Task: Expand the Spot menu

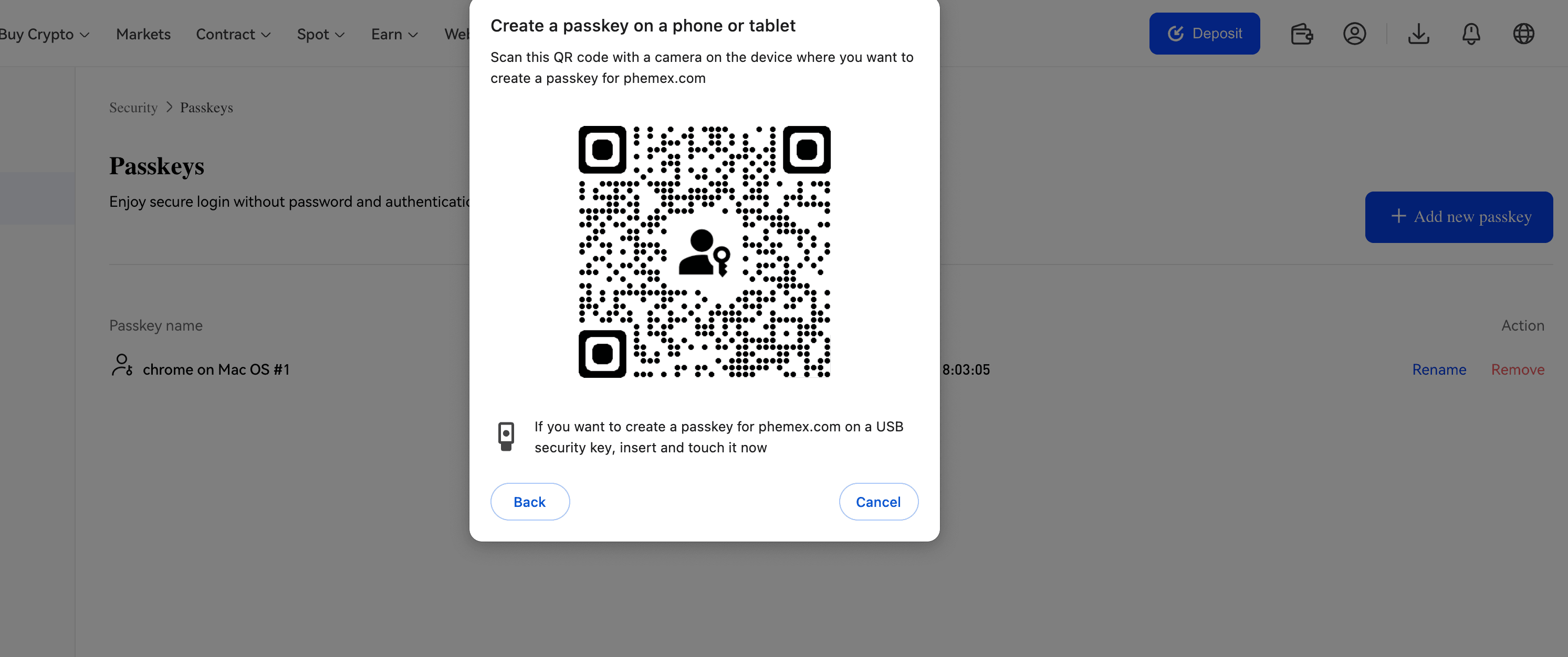Action: pyautogui.click(x=320, y=34)
